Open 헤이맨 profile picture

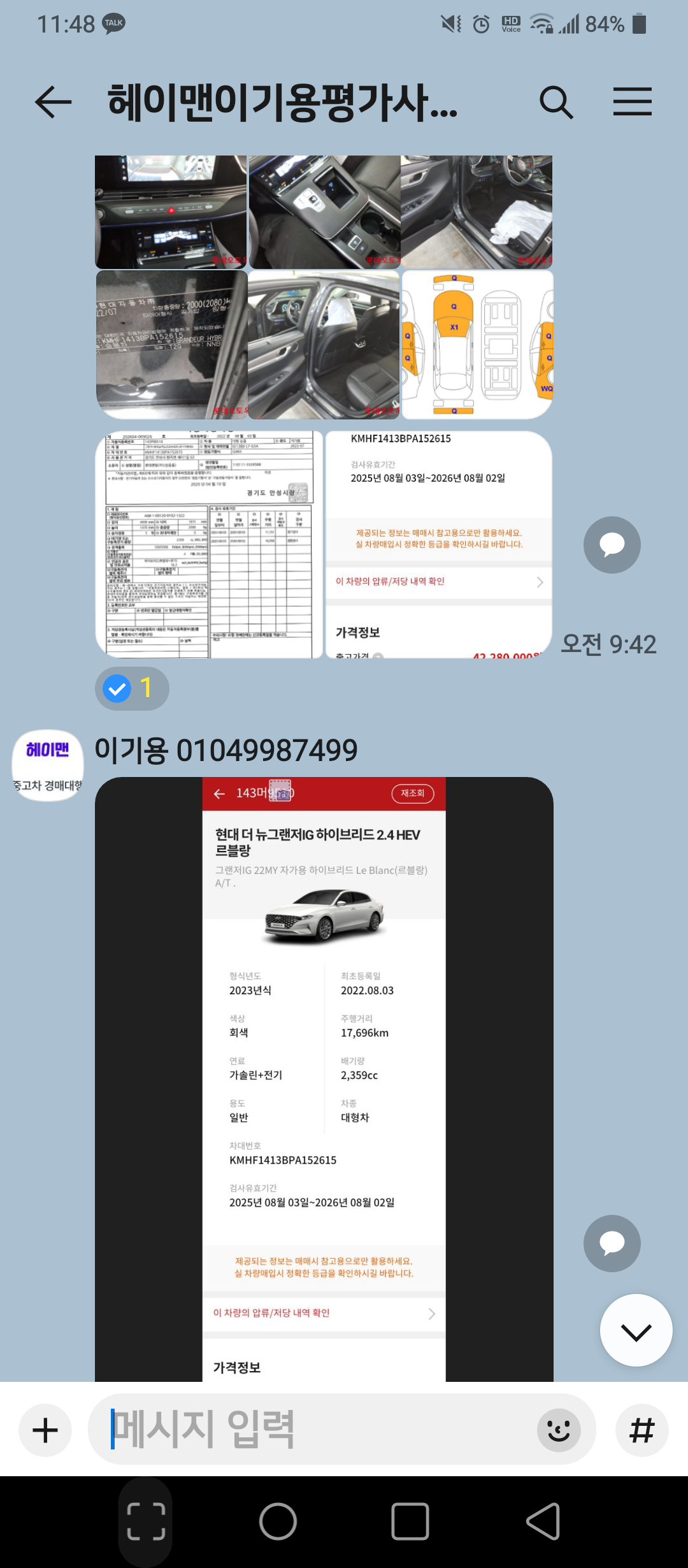48,765
